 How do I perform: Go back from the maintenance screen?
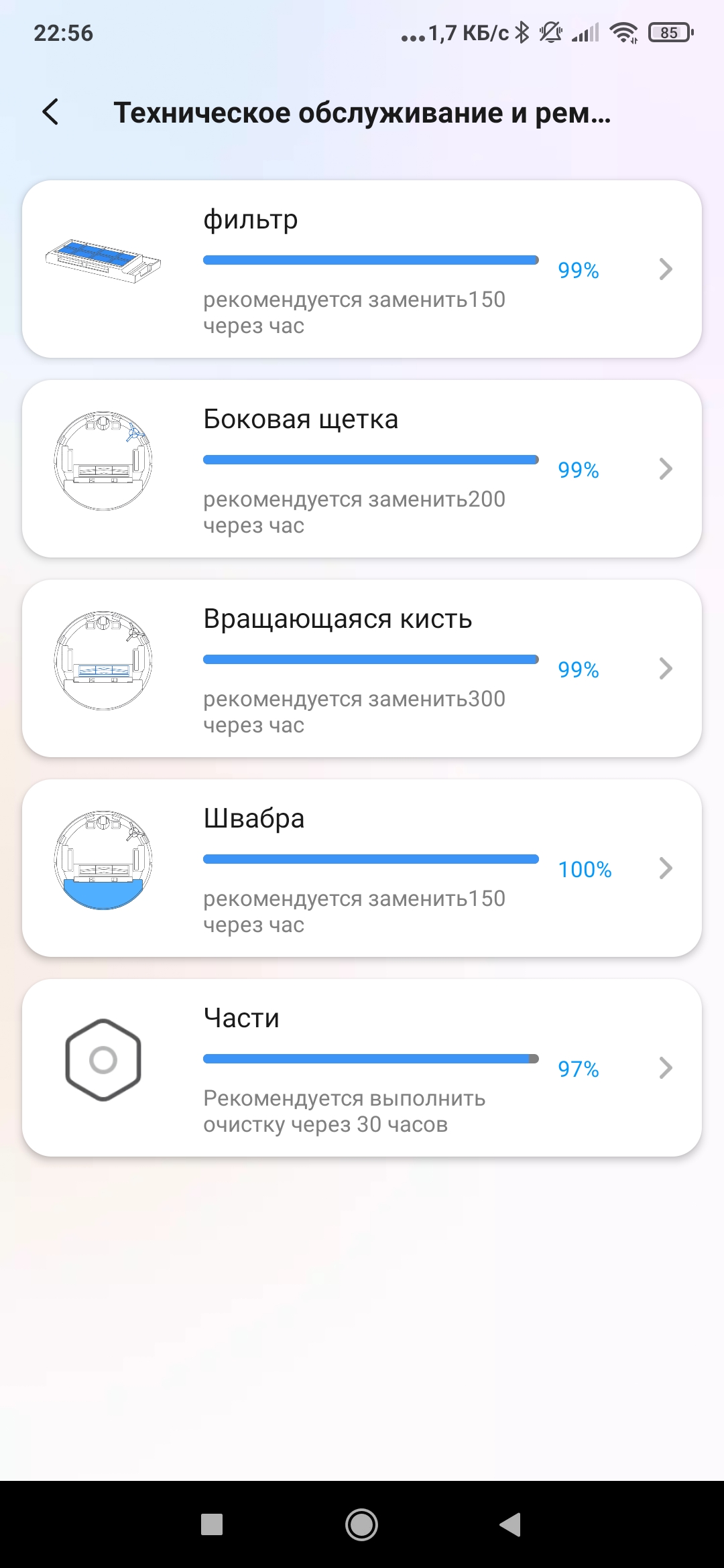(51, 112)
